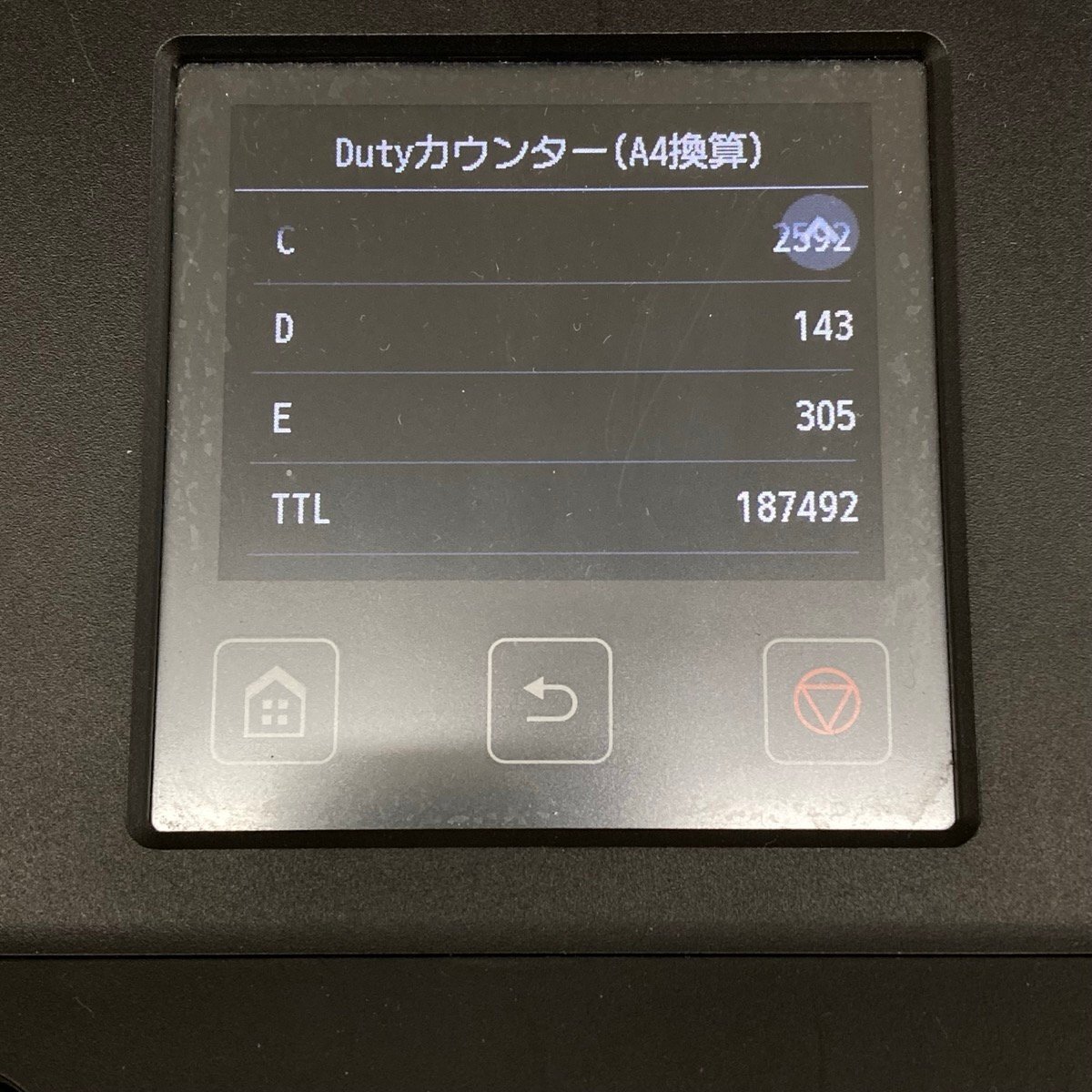Go to the home screen
The width and height of the screenshot is (1092, 1092).
(275, 702)
